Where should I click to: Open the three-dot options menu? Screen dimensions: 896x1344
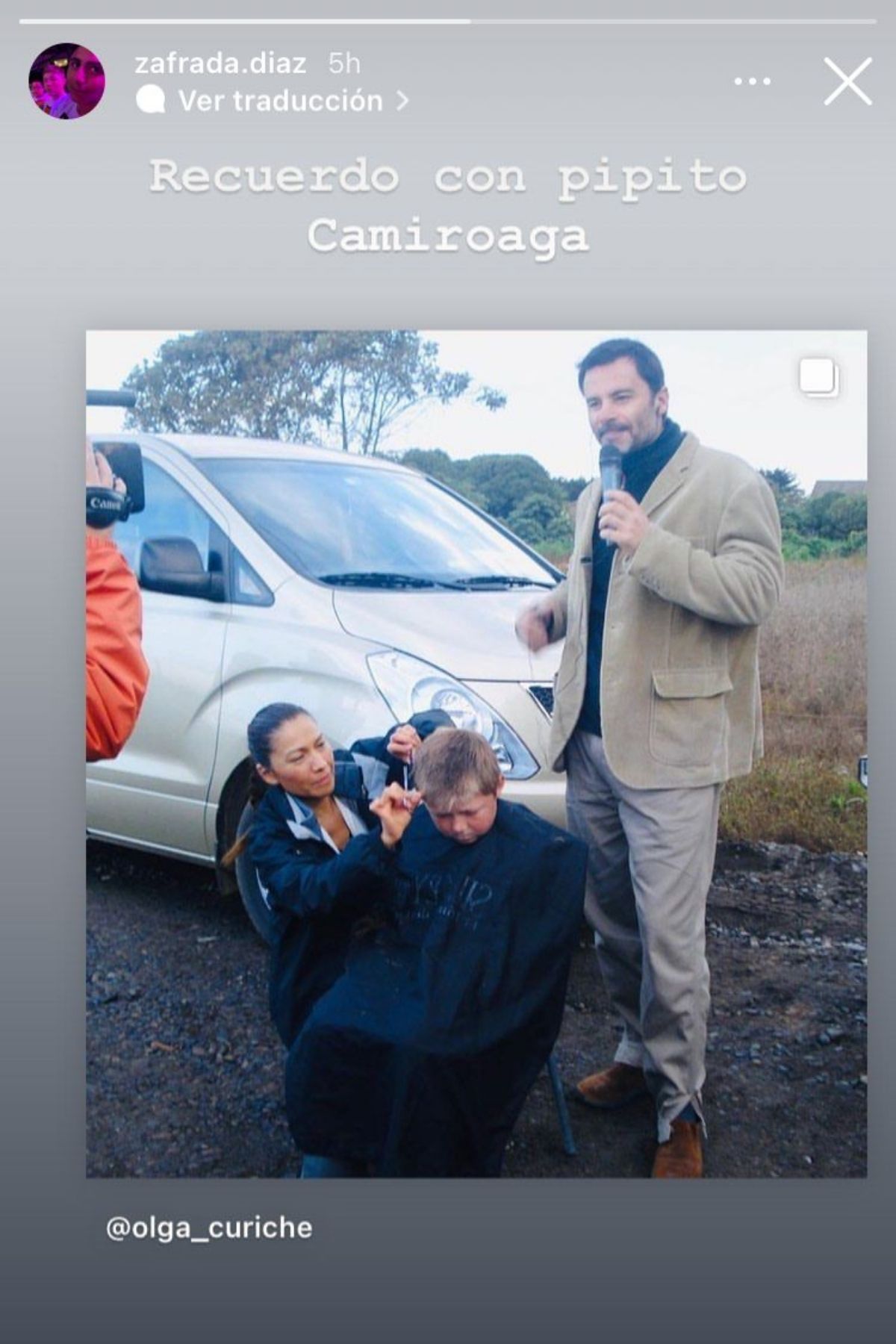pos(752,81)
